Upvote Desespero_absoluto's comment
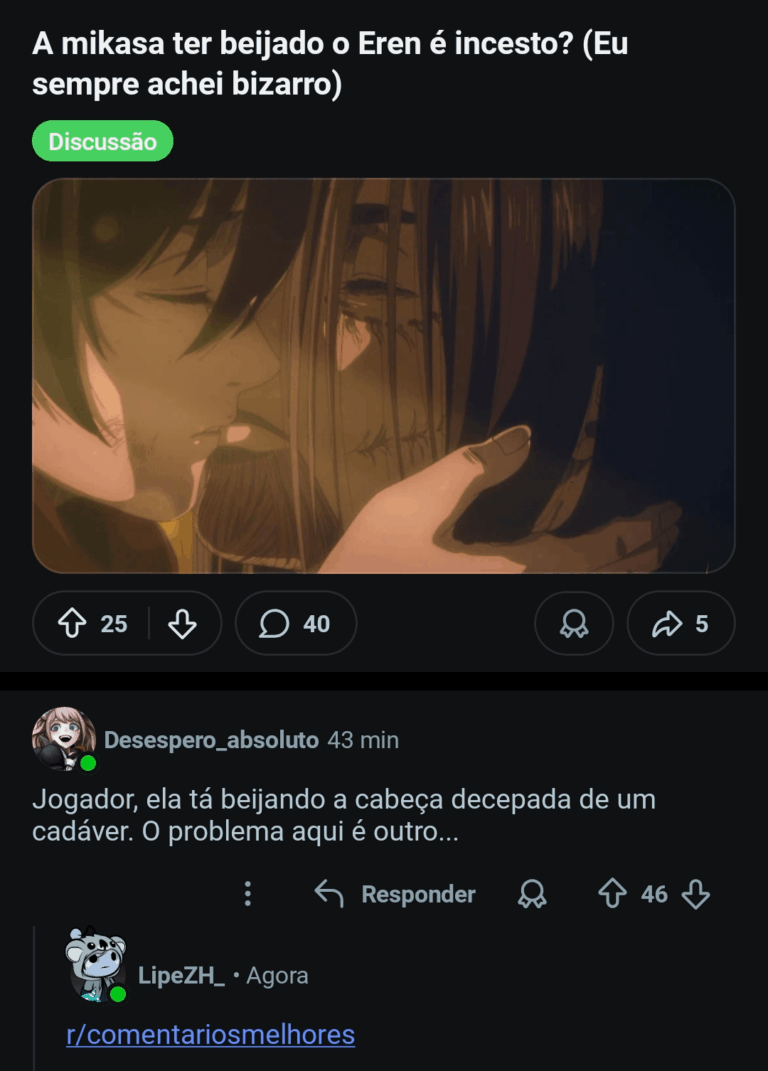This screenshot has height=1071, width=768. [x=612, y=894]
